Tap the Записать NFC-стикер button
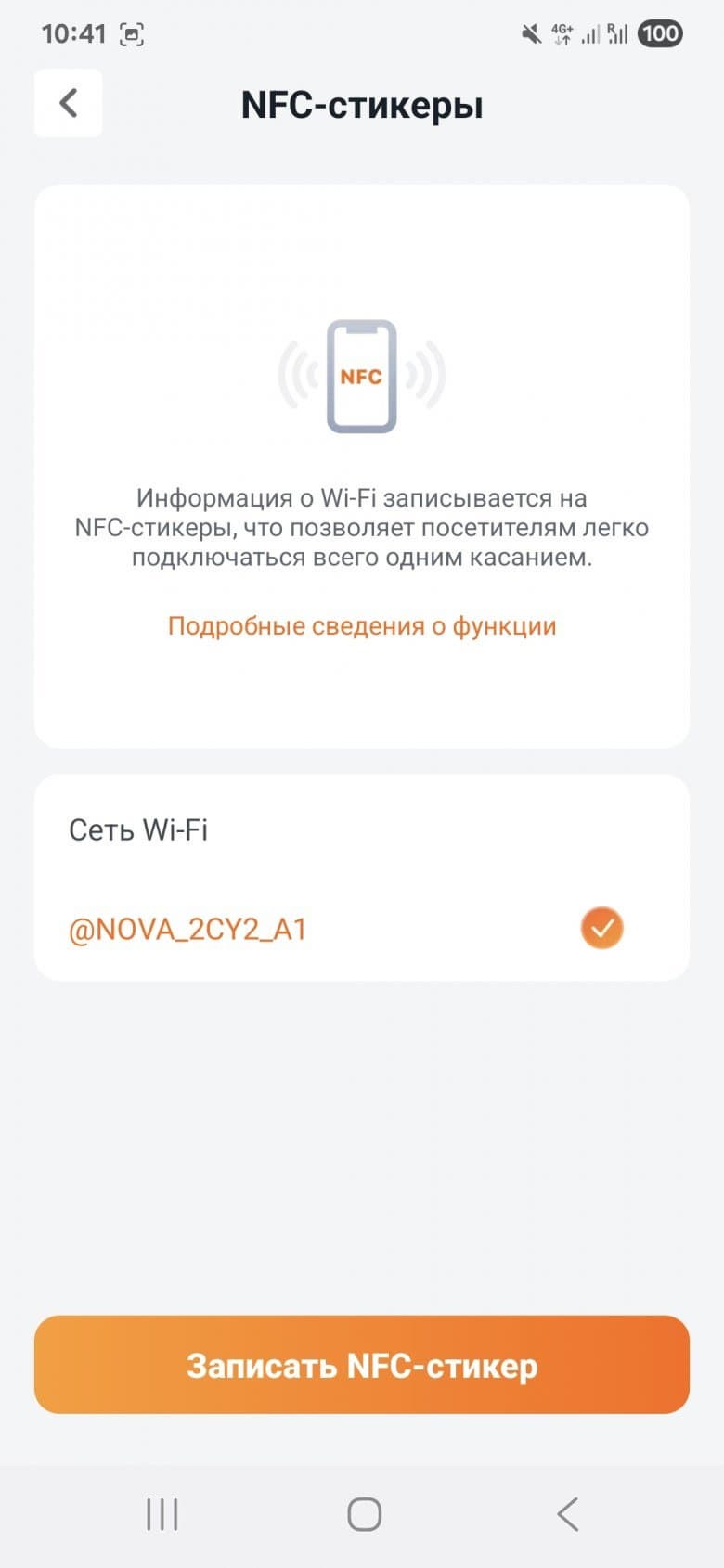Screen dimensions: 724x1568 [x=361, y=1365]
